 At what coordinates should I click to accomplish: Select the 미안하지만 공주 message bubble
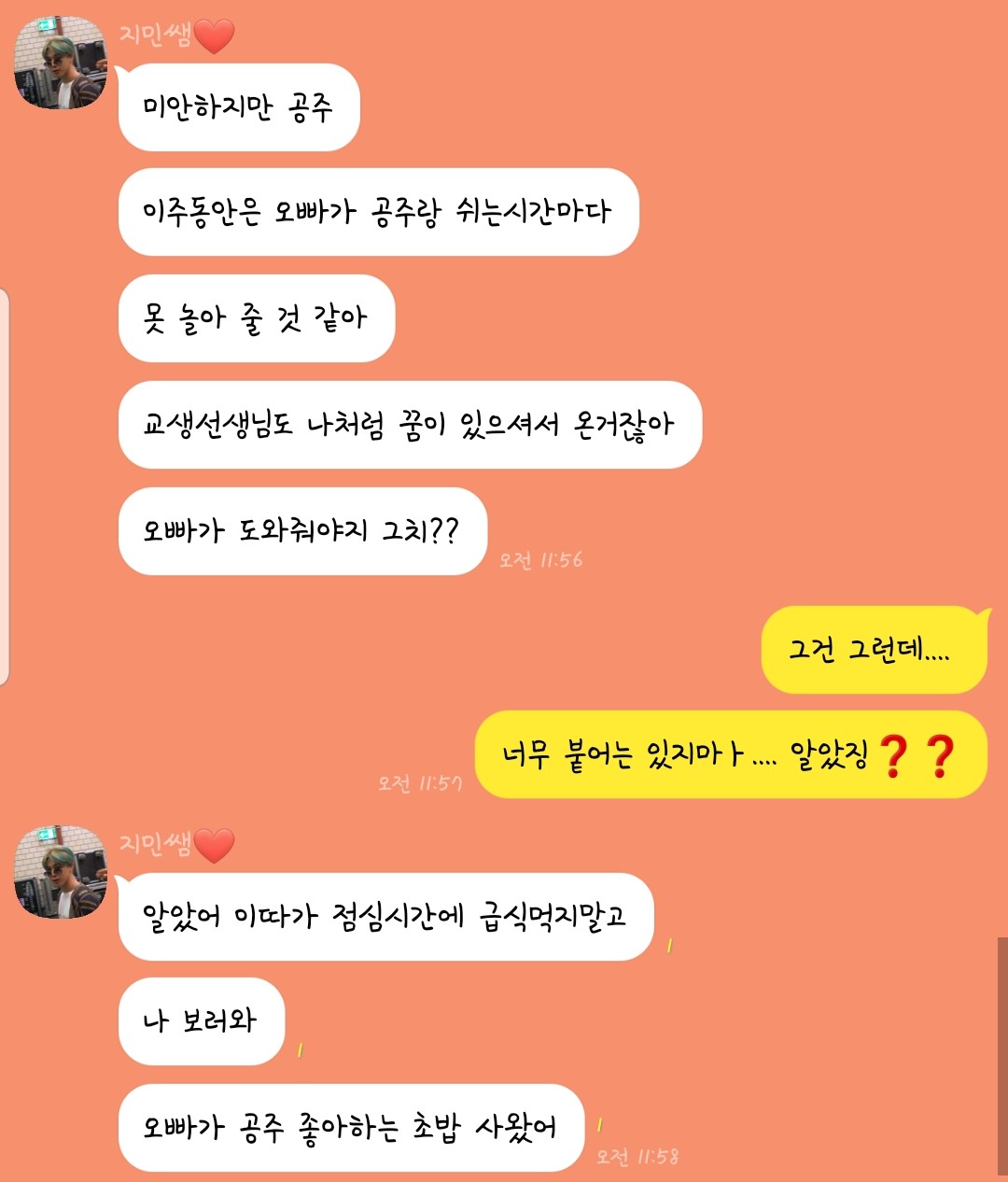[236, 106]
